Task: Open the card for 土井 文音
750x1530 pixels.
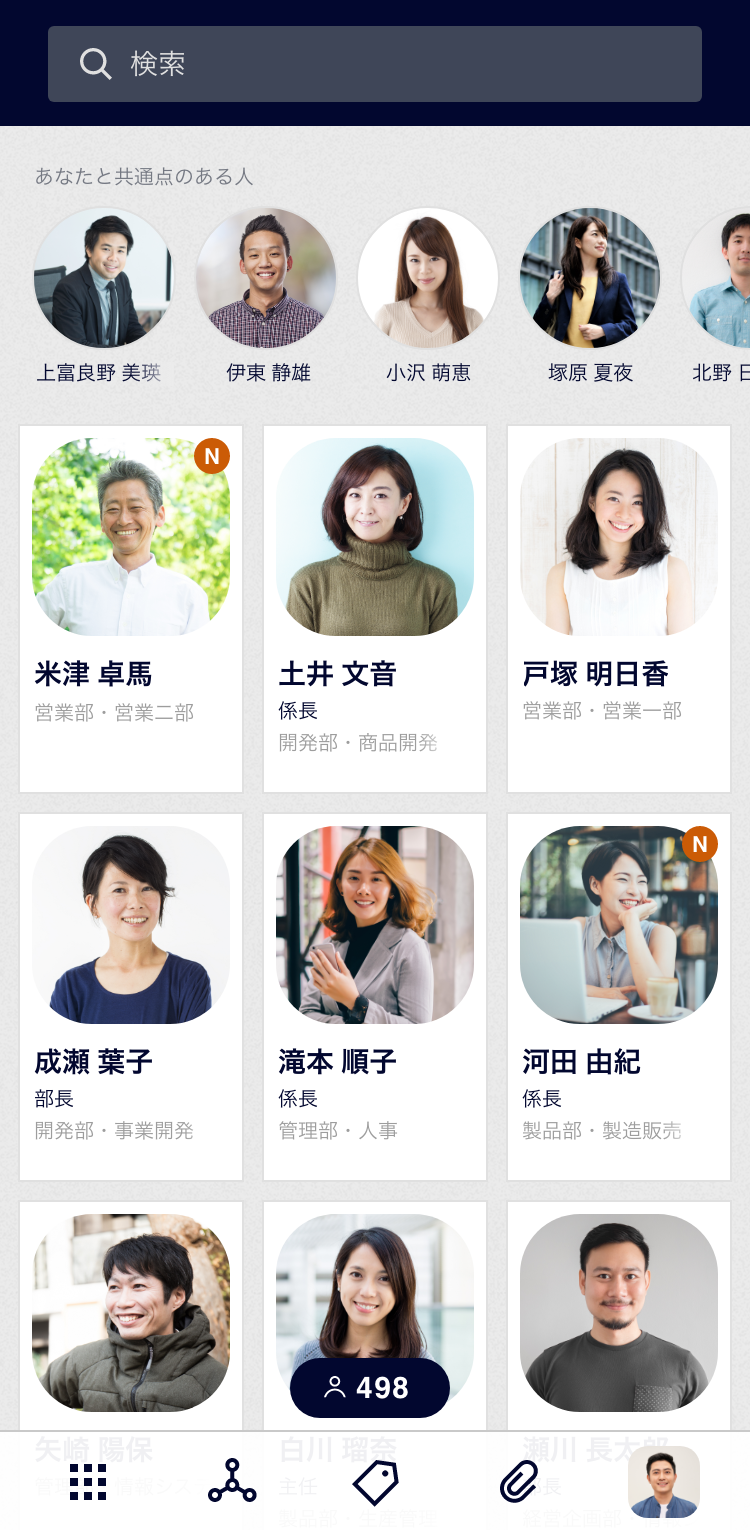Action: [375, 609]
